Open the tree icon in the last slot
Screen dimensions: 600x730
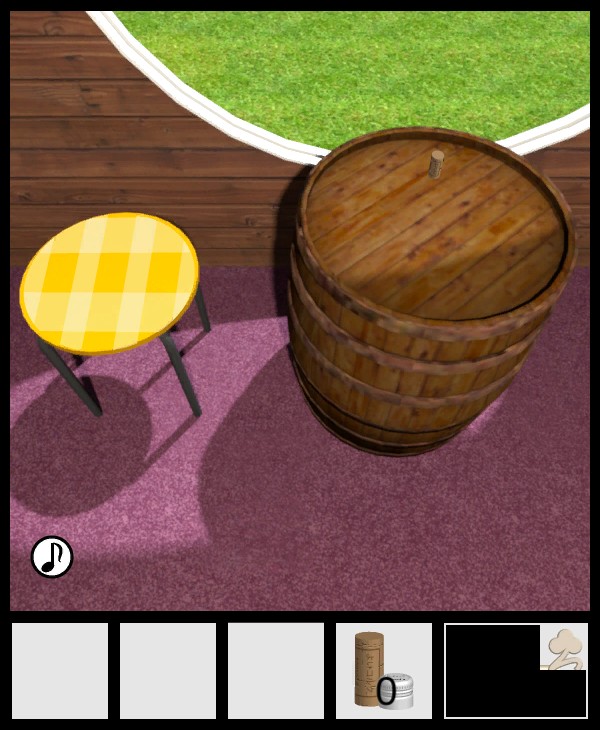564,648
